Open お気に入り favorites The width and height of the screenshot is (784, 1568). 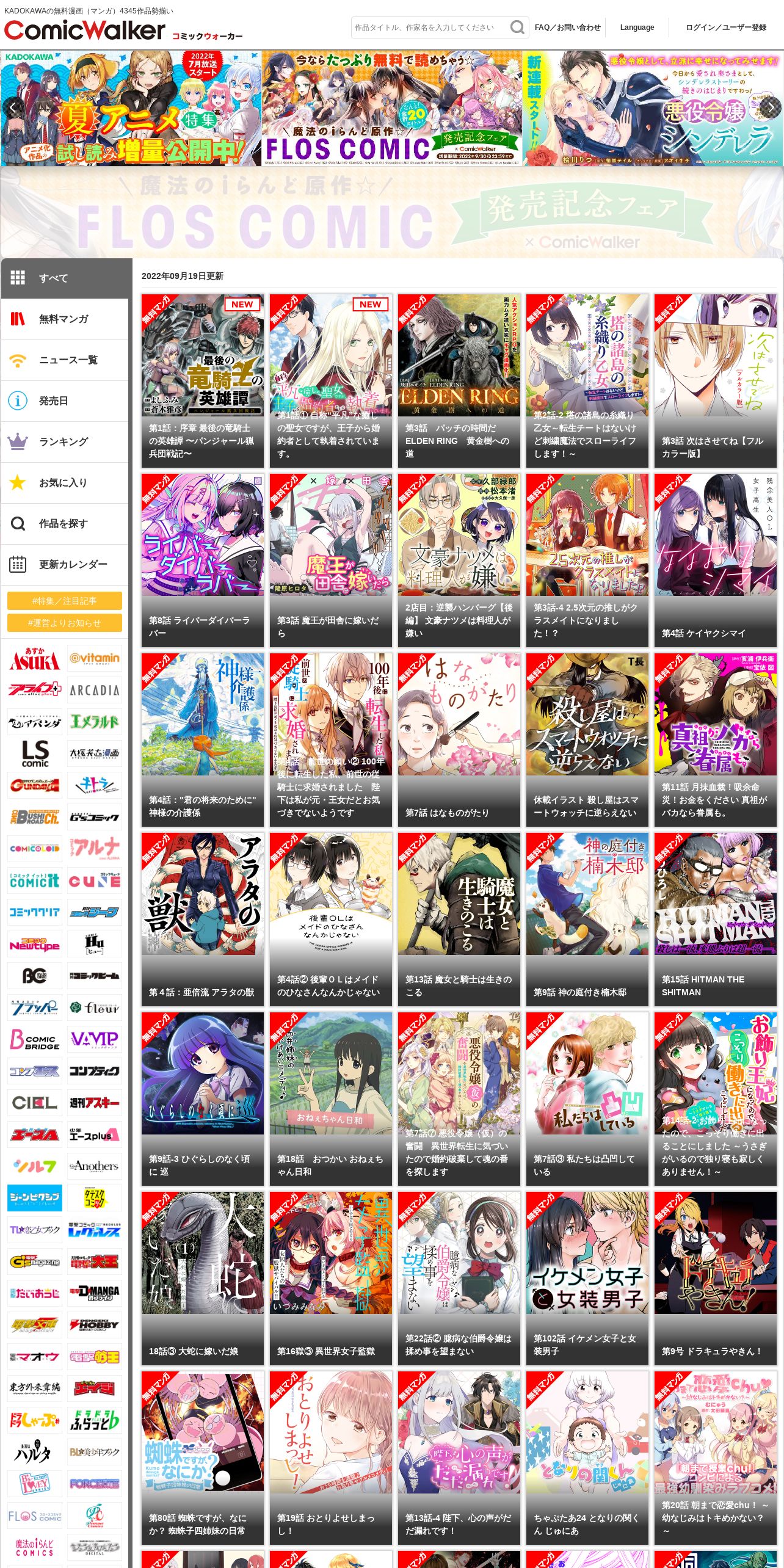click(x=65, y=482)
